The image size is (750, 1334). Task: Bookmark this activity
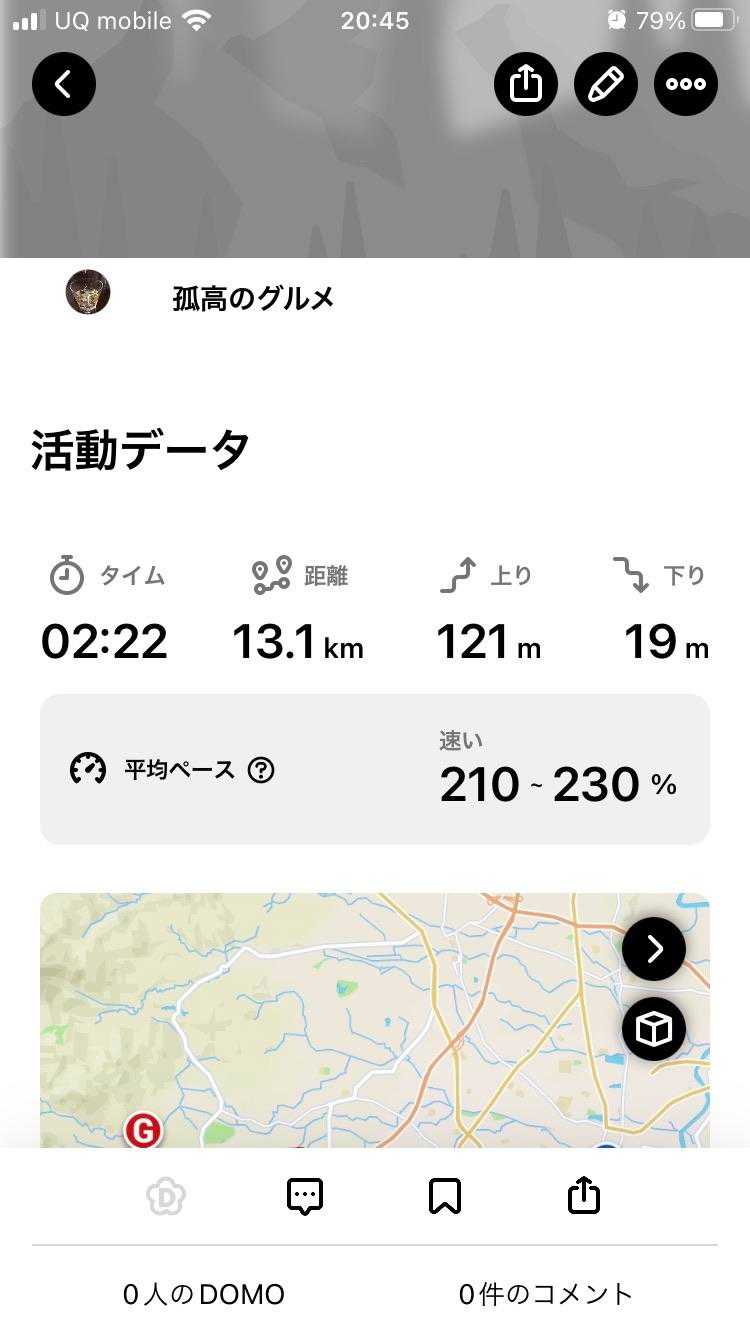[x=444, y=1196]
